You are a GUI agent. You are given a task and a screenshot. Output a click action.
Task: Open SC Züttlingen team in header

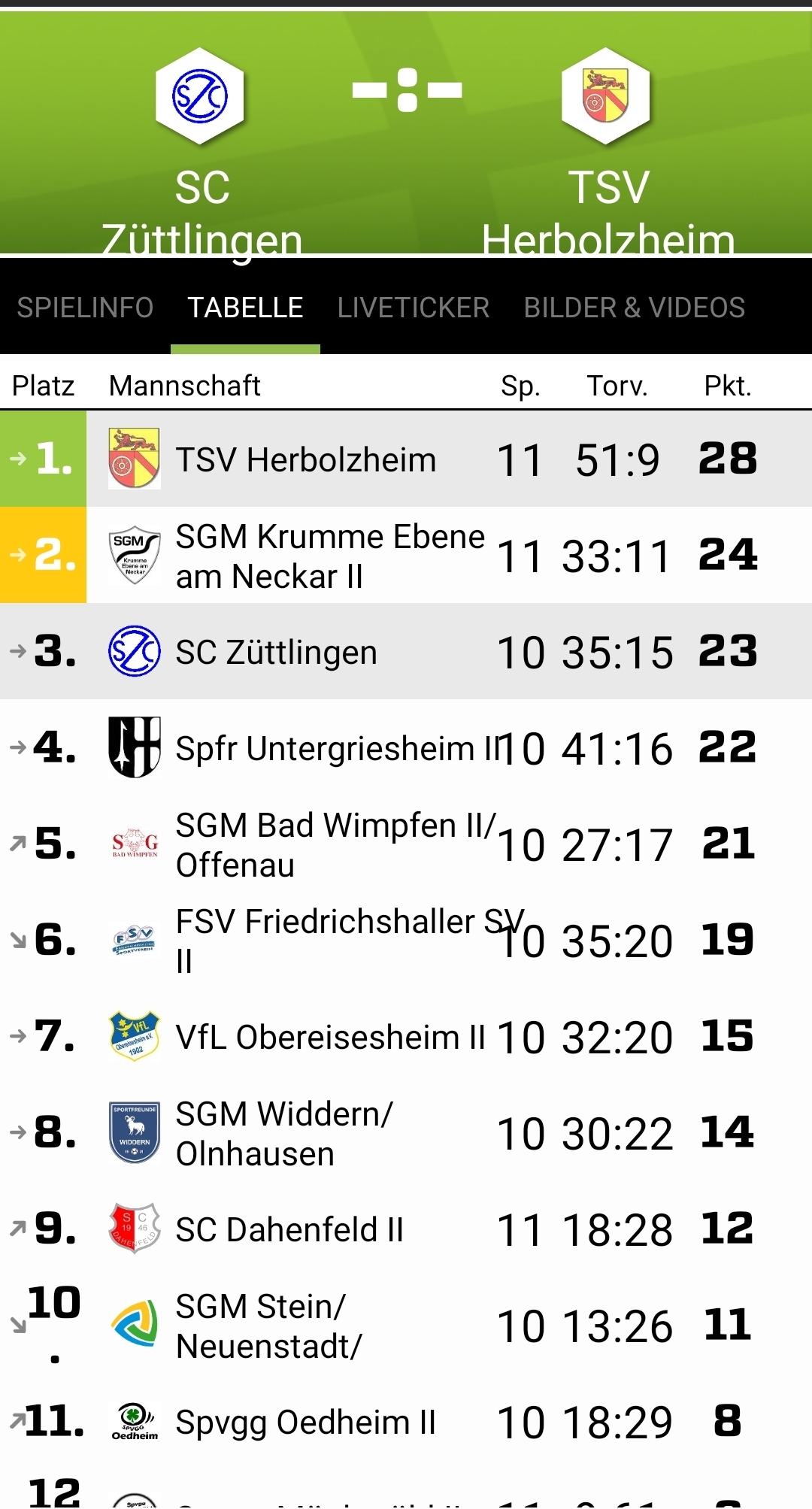coord(201,150)
